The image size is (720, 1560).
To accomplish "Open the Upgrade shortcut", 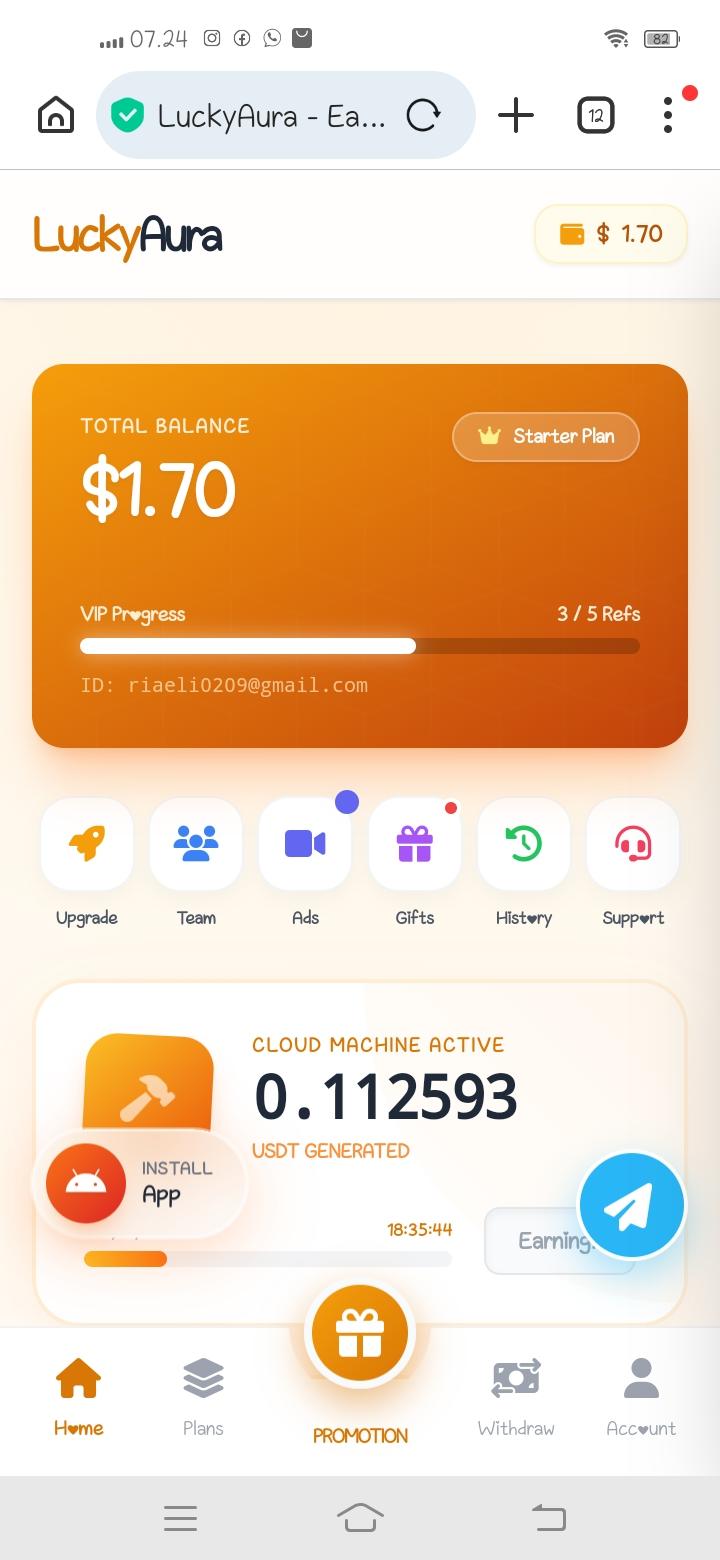I will 87,845.
